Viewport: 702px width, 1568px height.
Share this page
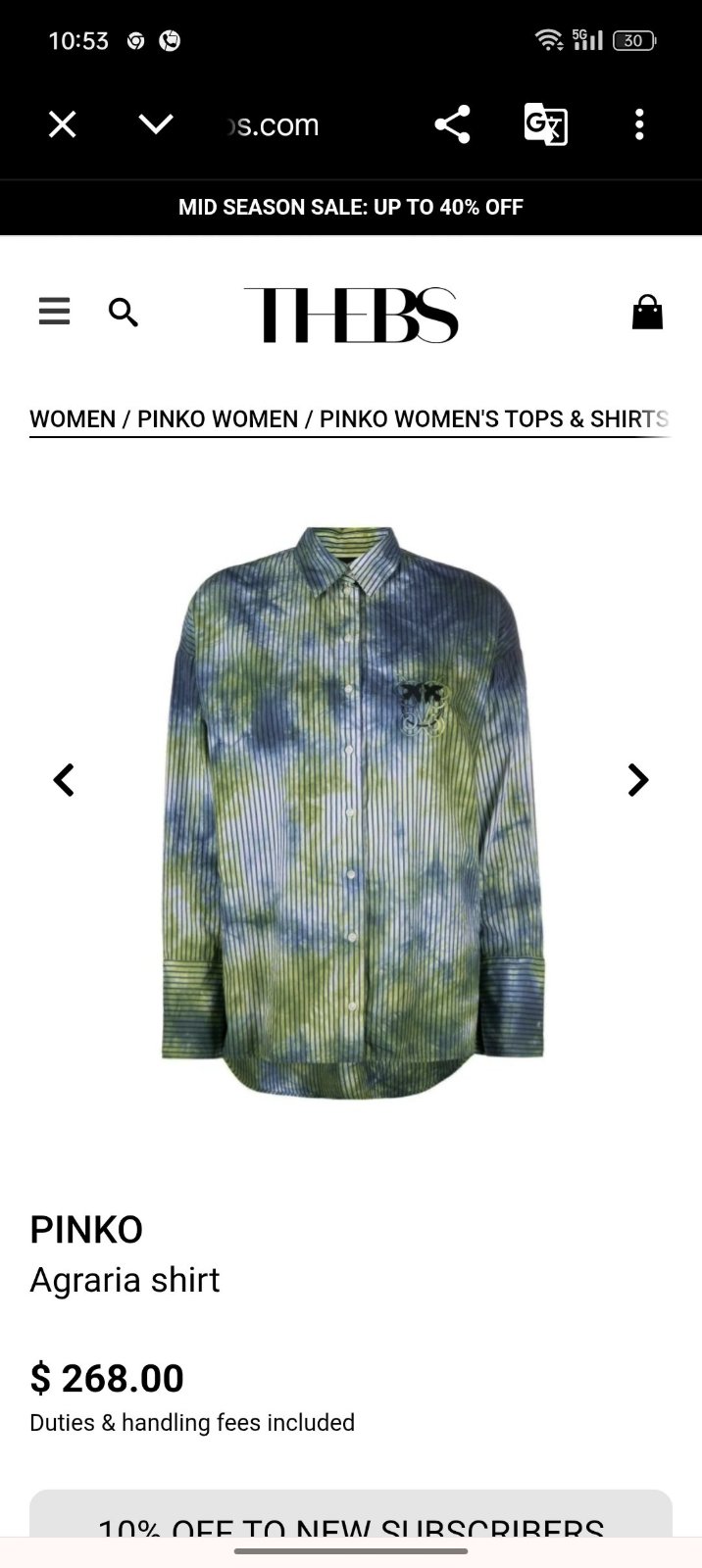pyautogui.click(x=452, y=124)
